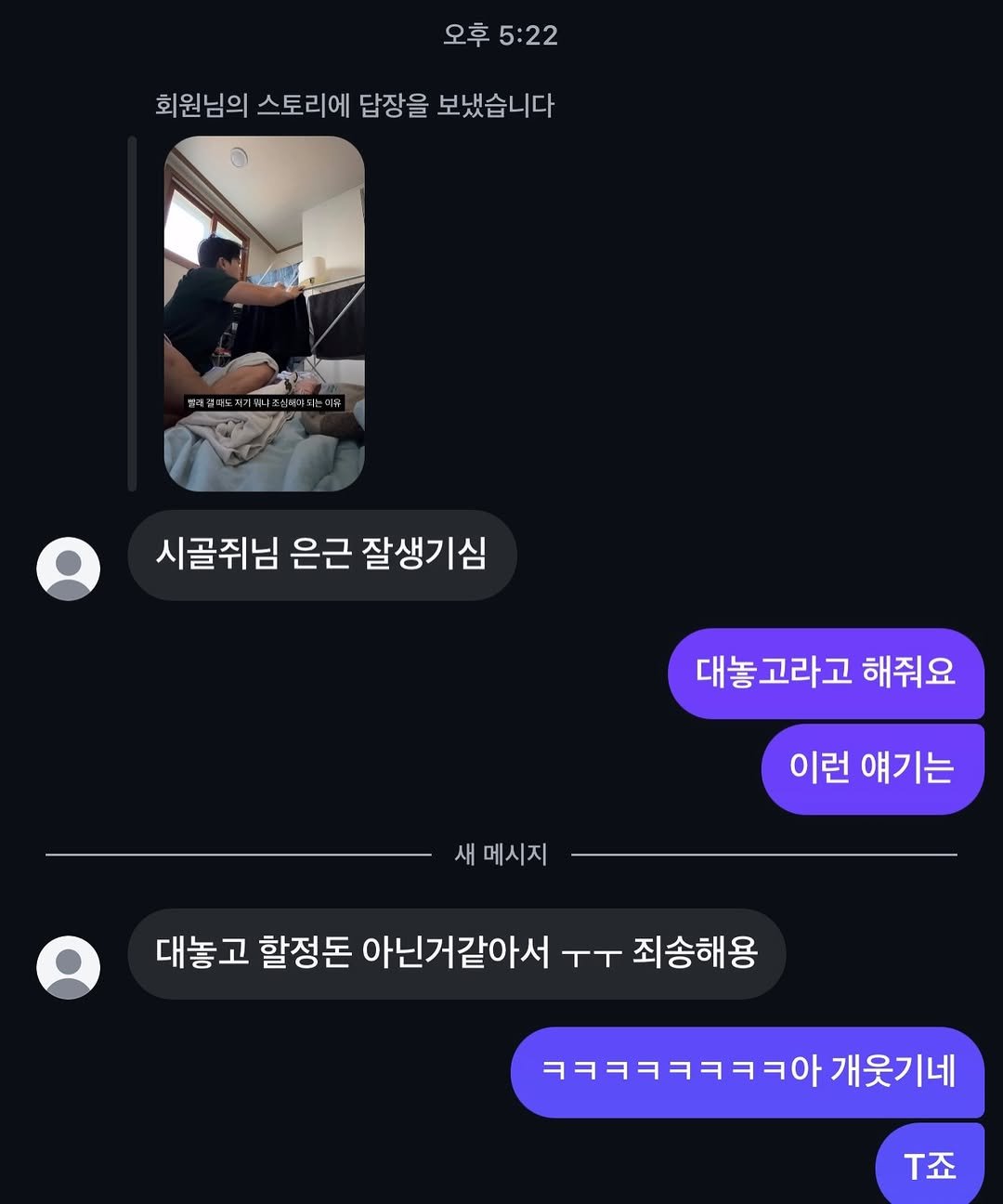Tap the '대놓고라고 해줘요' sent bubble

825,675
